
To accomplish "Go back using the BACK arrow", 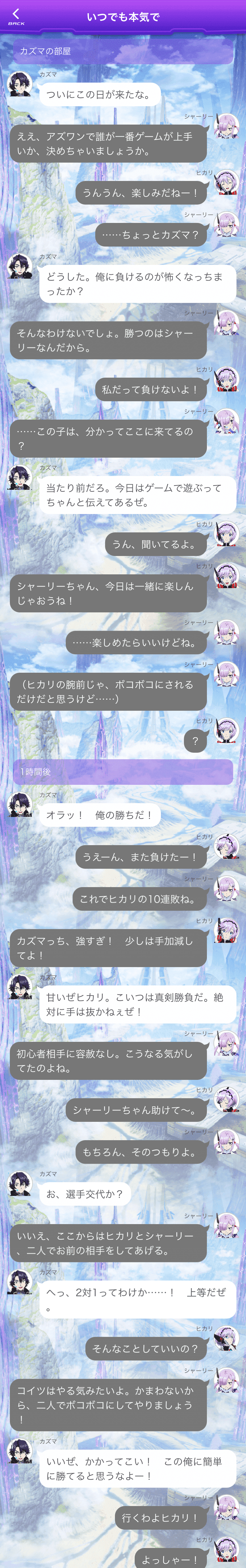I will [x=16, y=16].
